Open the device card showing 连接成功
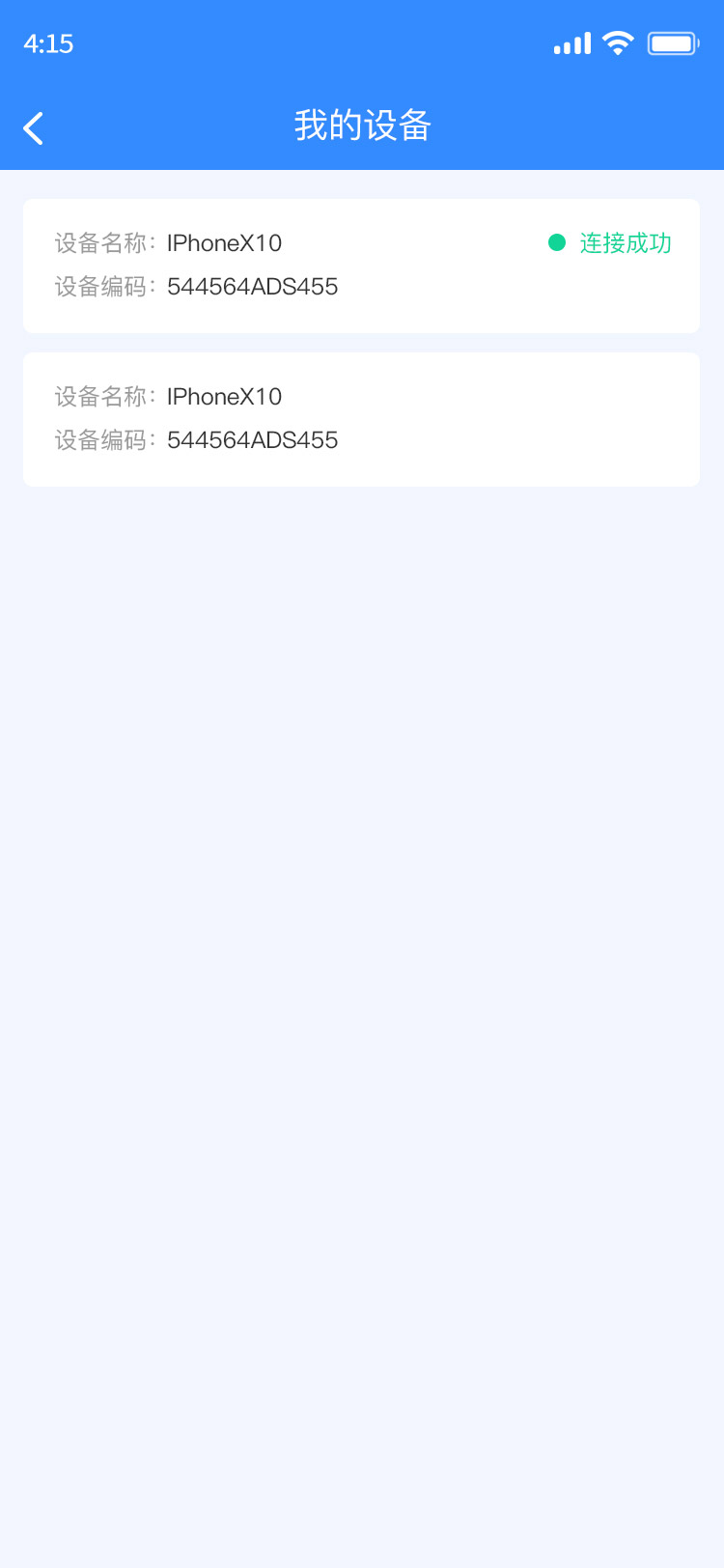This screenshot has height=1568, width=724. tap(361, 266)
